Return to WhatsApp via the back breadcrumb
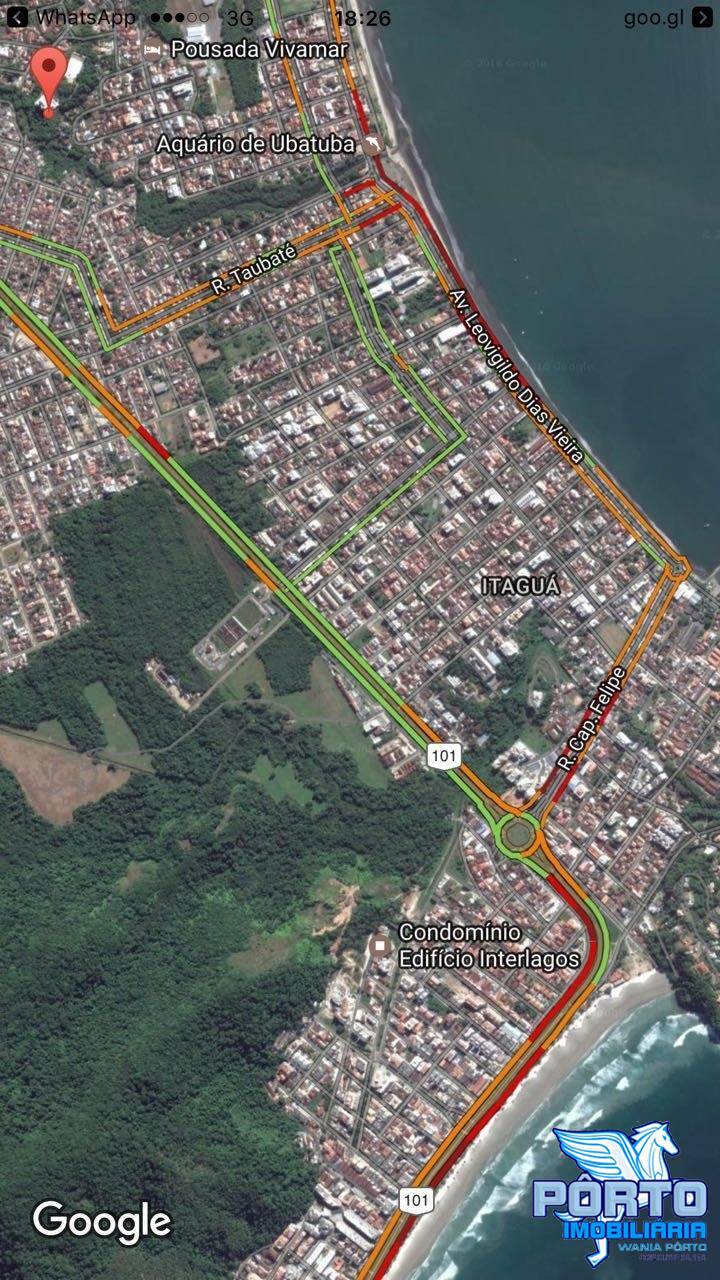The image size is (720, 1280). coord(70,18)
